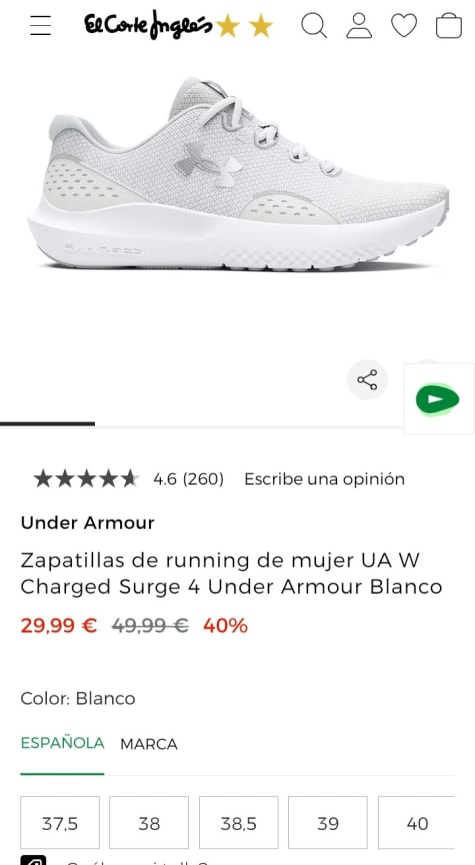
Task: Open the user account icon
Action: click(x=359, y=25)
